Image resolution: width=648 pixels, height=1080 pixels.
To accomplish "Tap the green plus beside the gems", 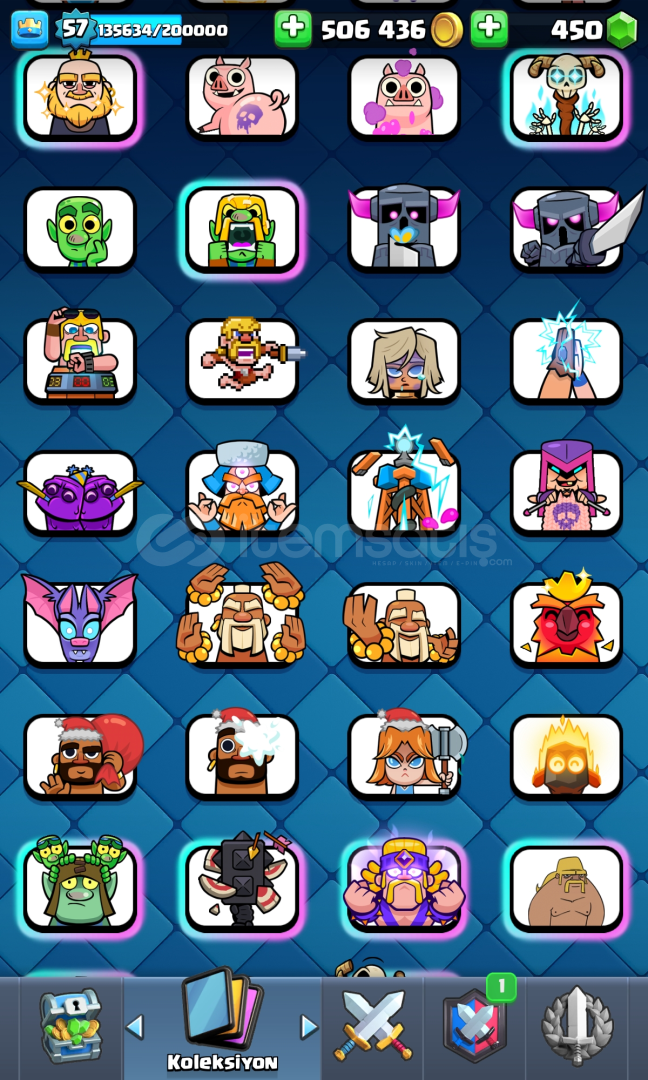I will point(489,30).
